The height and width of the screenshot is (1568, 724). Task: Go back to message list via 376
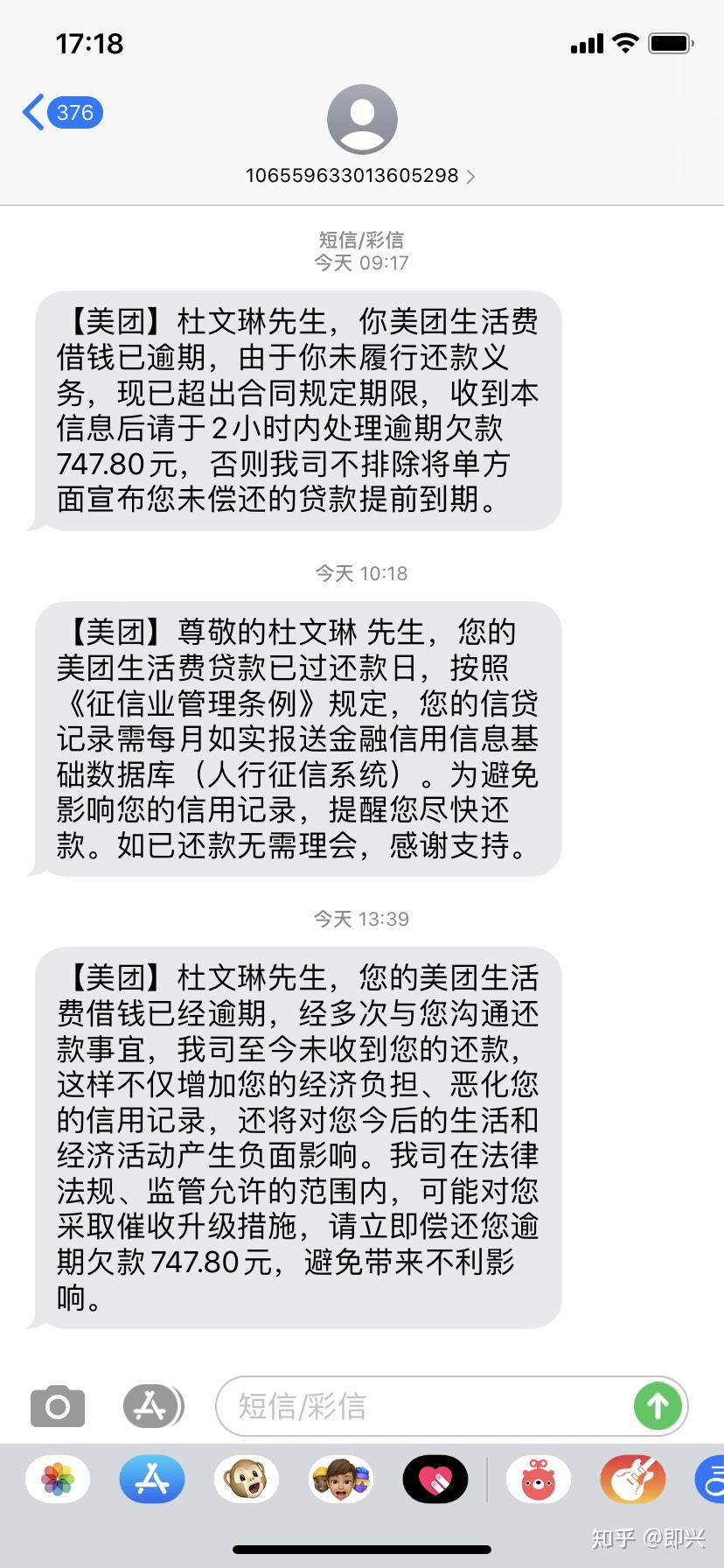click(x=61, y=112)
